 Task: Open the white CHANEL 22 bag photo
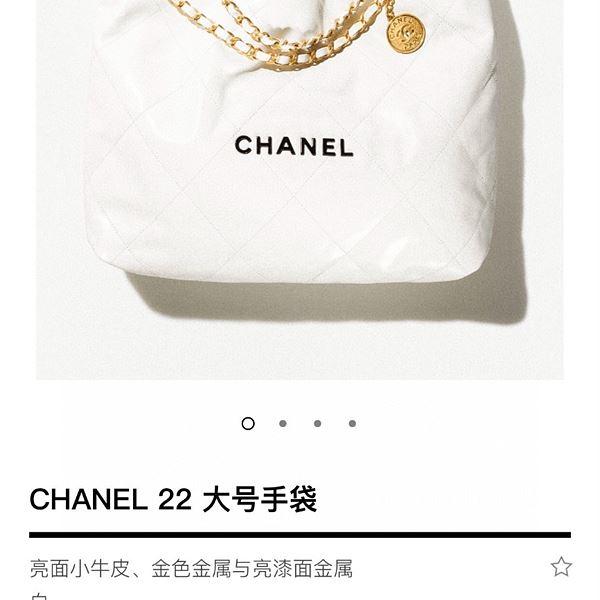pos(300,190)
